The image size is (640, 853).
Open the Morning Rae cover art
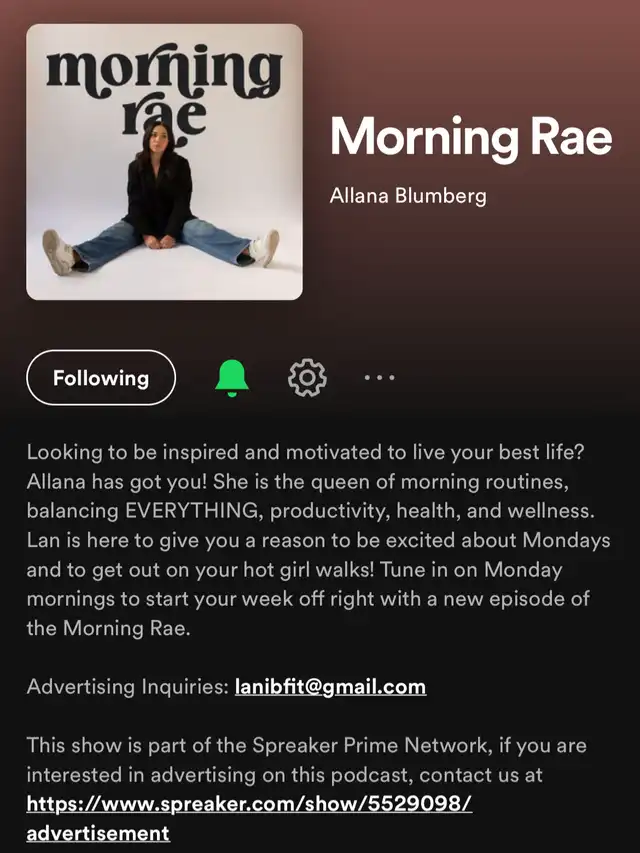coord(164,162)
